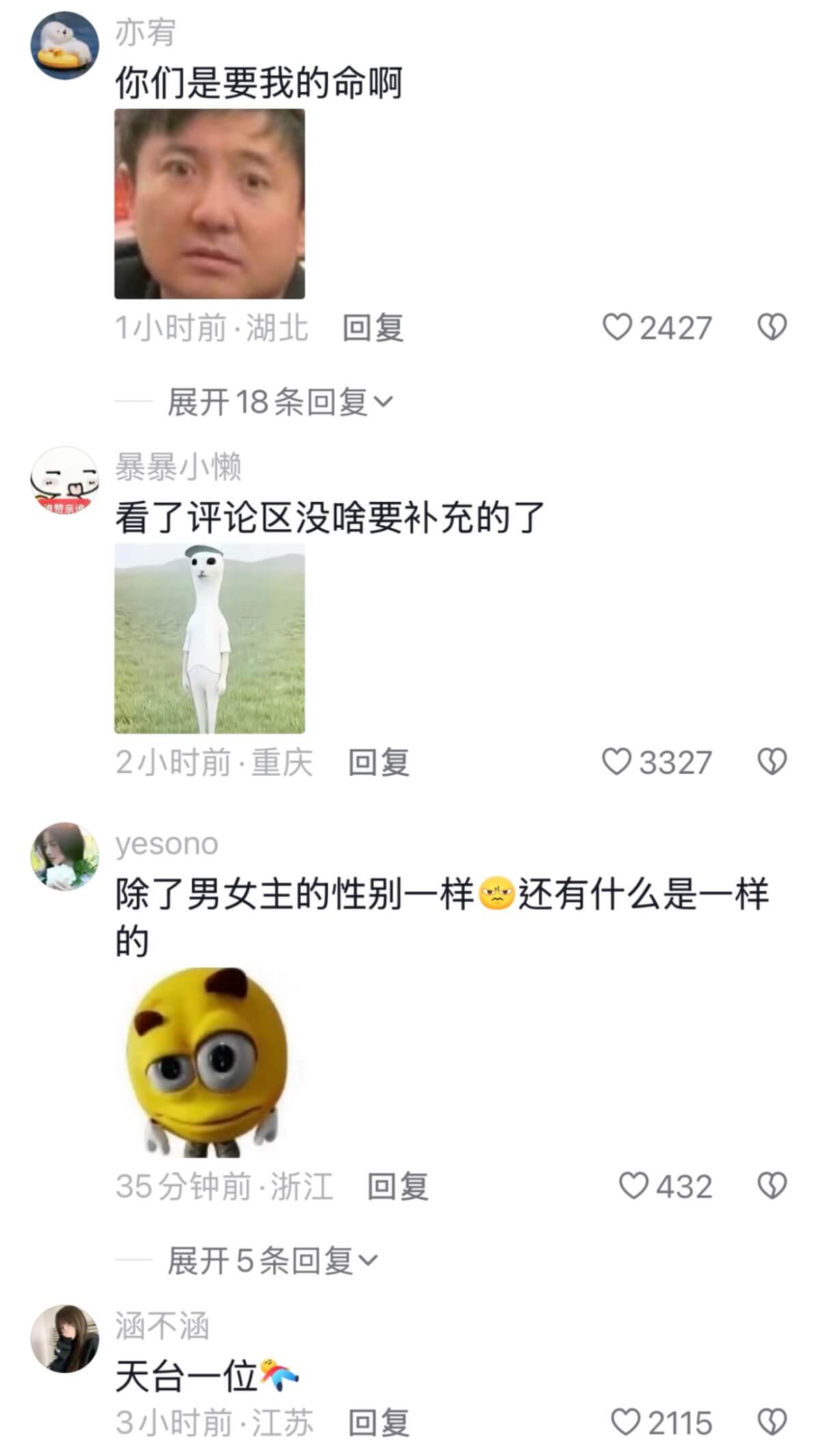View the image in 暴暴小懒's comment
This screenshot has width=820, height=1456.
pos(209,639)
